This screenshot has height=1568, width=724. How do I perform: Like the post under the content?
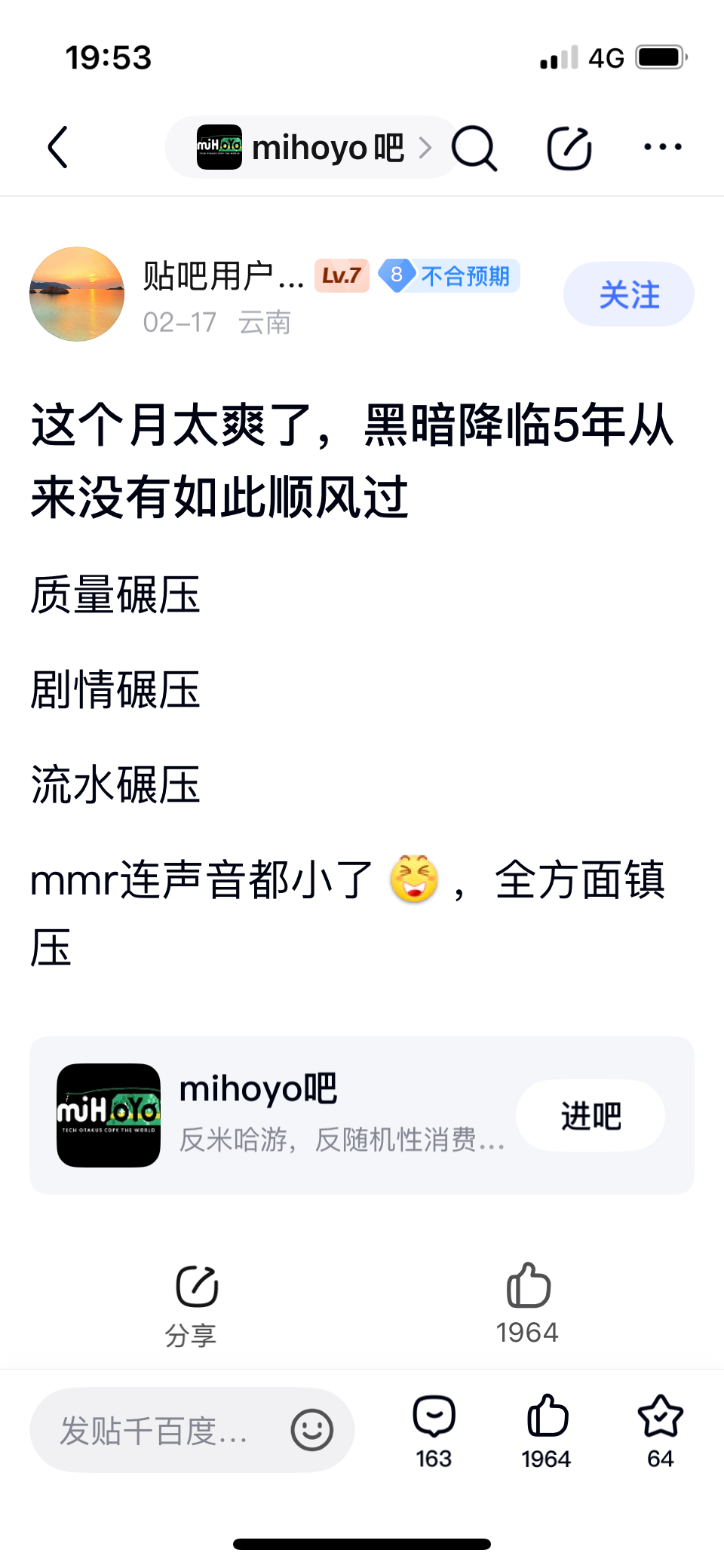[528, 1303]
